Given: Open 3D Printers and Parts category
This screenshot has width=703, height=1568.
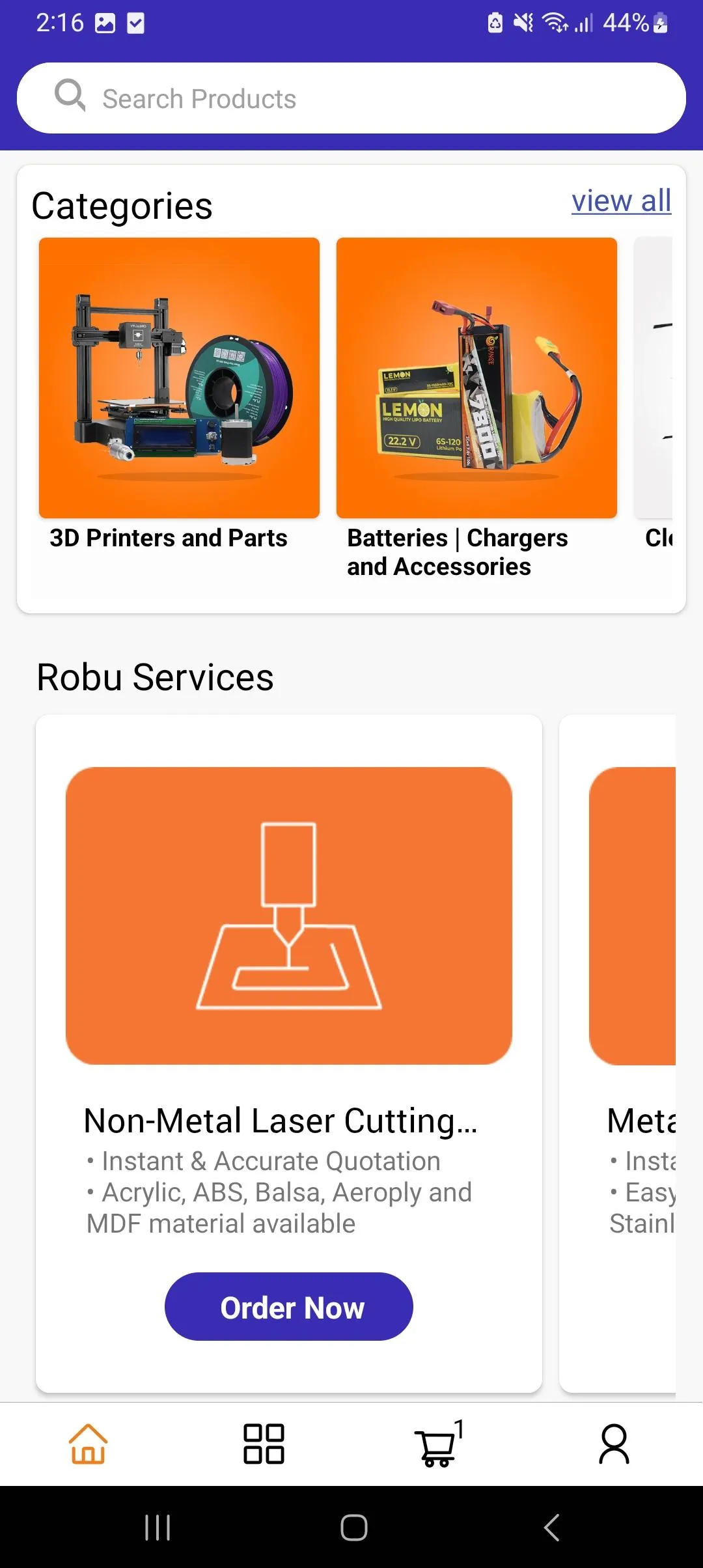Looking at the screenshot, I should [179, 378].
